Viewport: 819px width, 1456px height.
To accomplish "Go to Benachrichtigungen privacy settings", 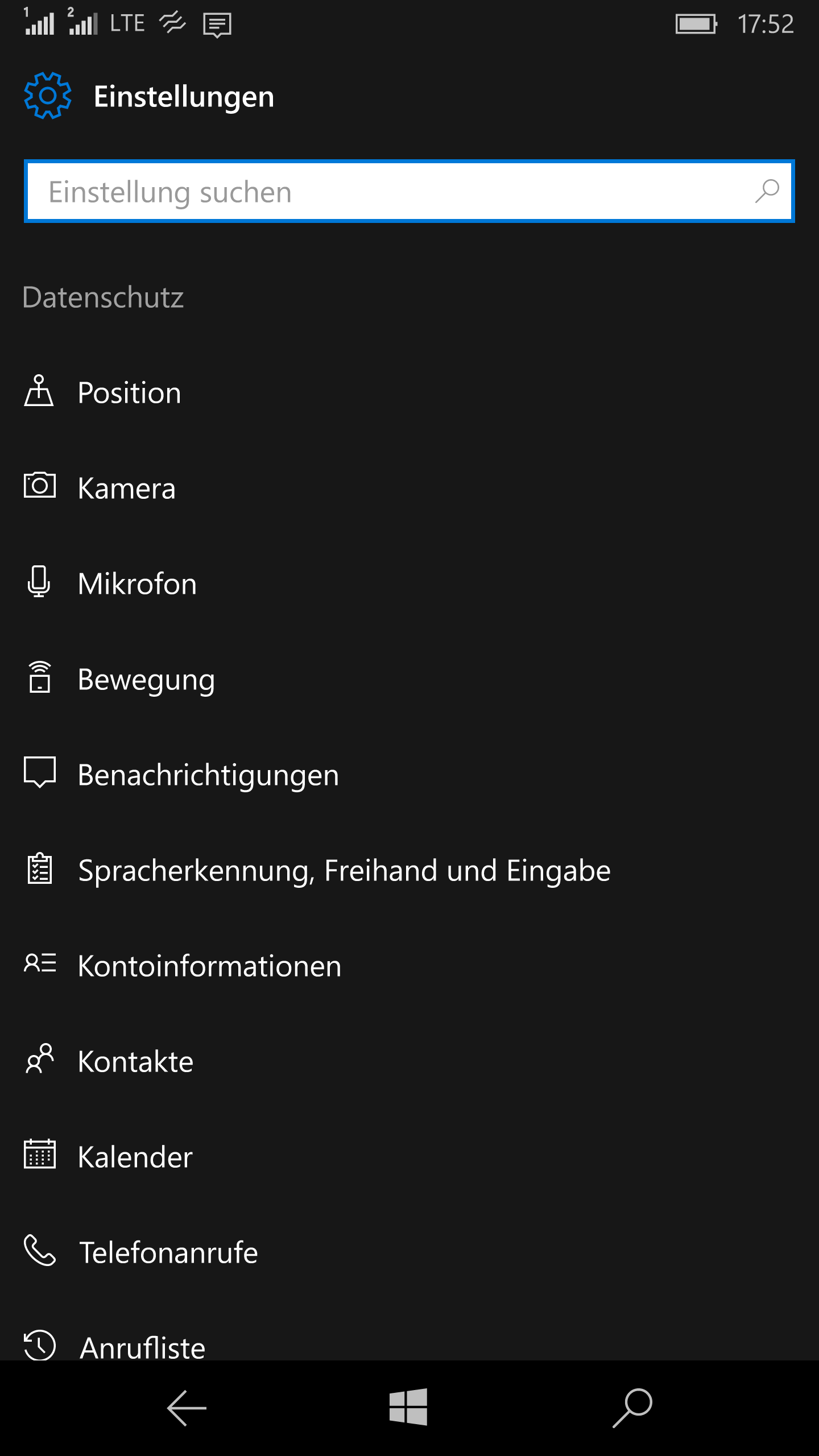I will point(208,775).
